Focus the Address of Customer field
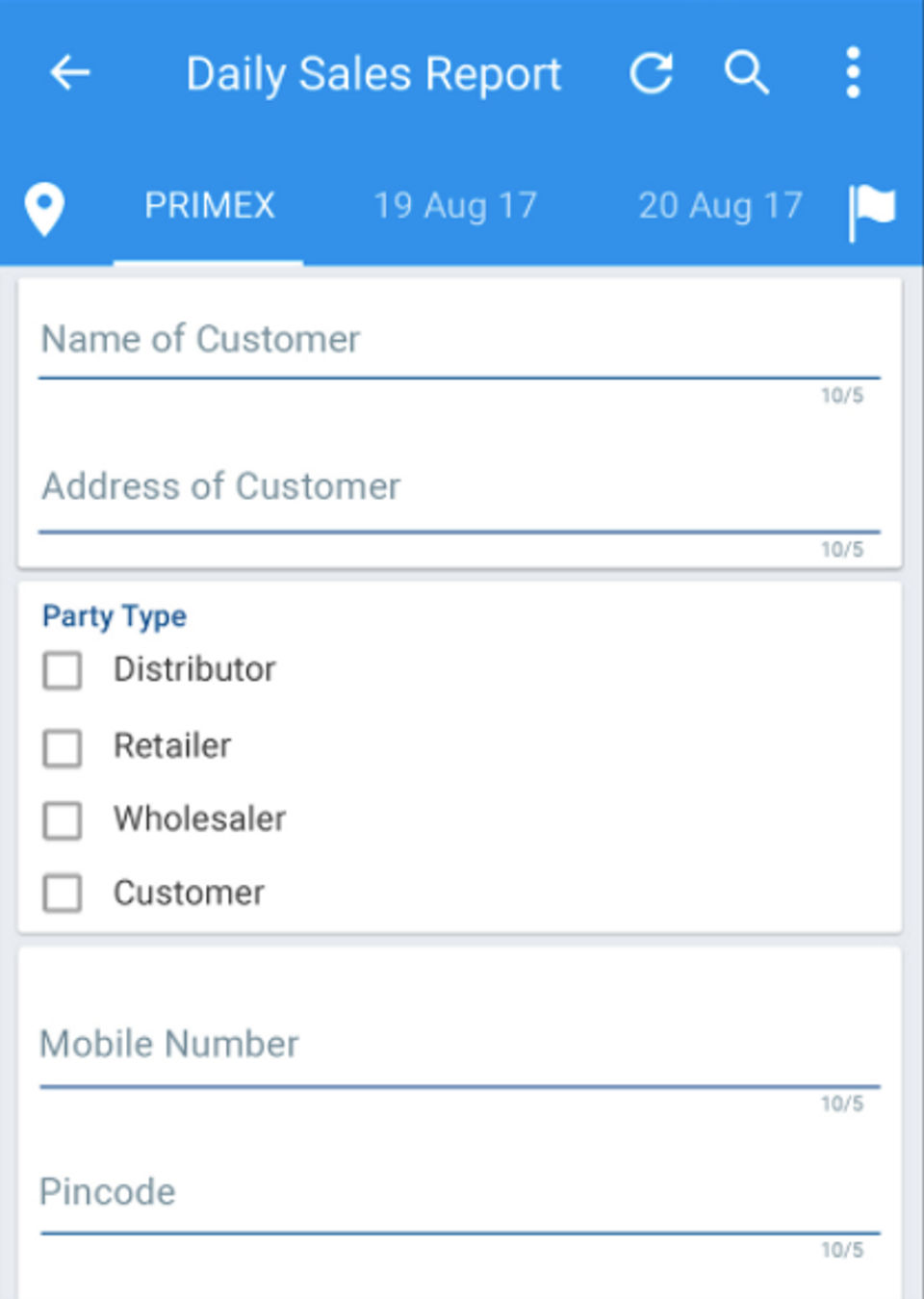Screen dimensions: 924x1299 (x=458, y=488)
